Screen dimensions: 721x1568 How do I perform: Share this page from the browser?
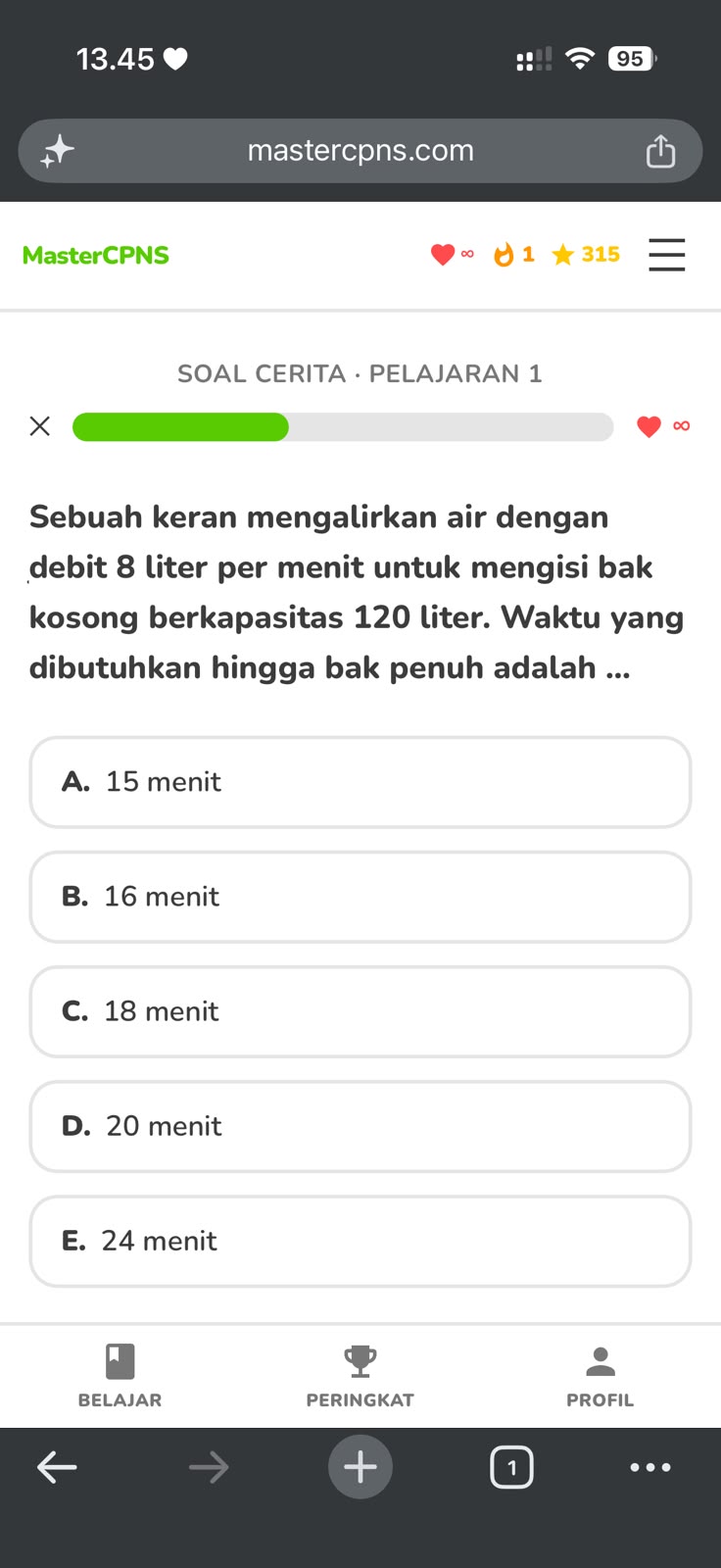[660, 151]
